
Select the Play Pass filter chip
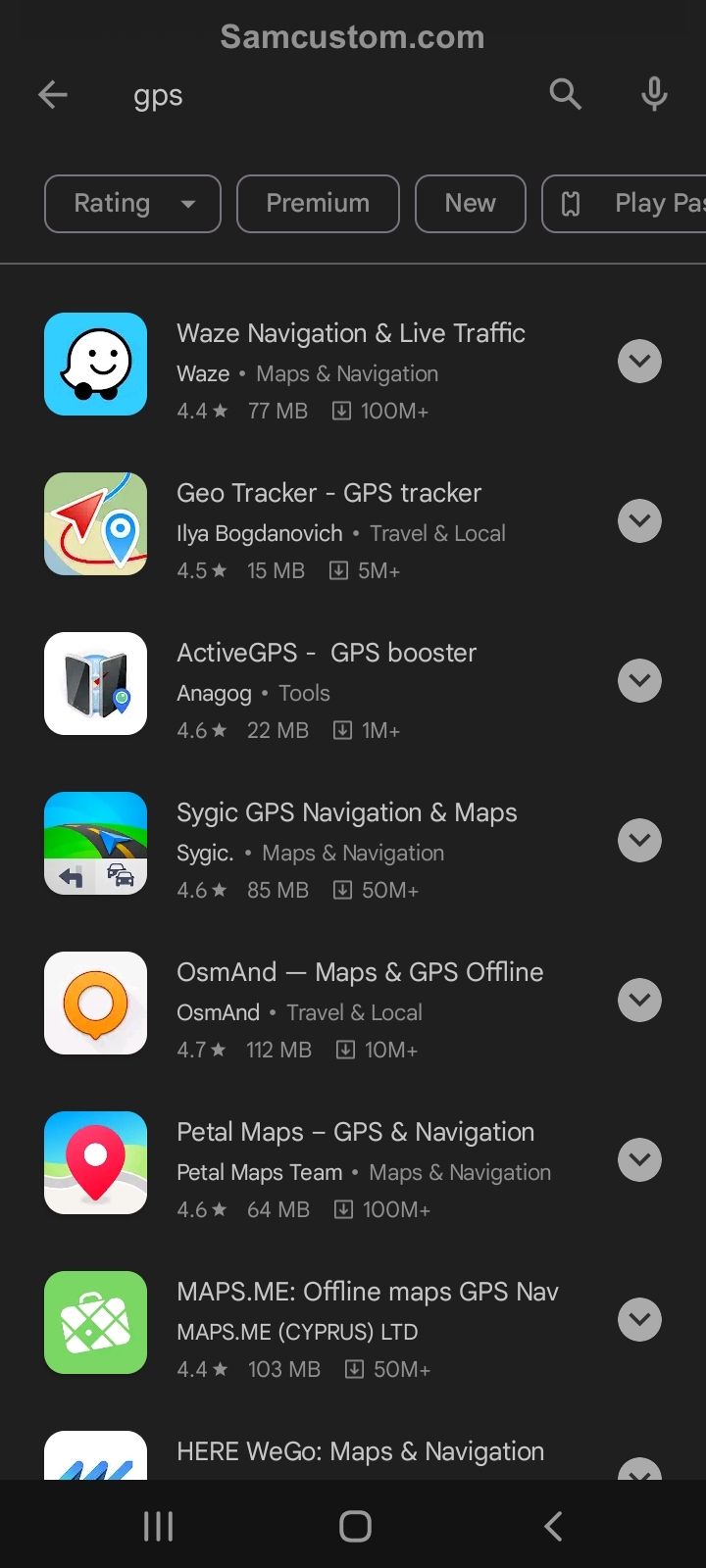[625, 204]
